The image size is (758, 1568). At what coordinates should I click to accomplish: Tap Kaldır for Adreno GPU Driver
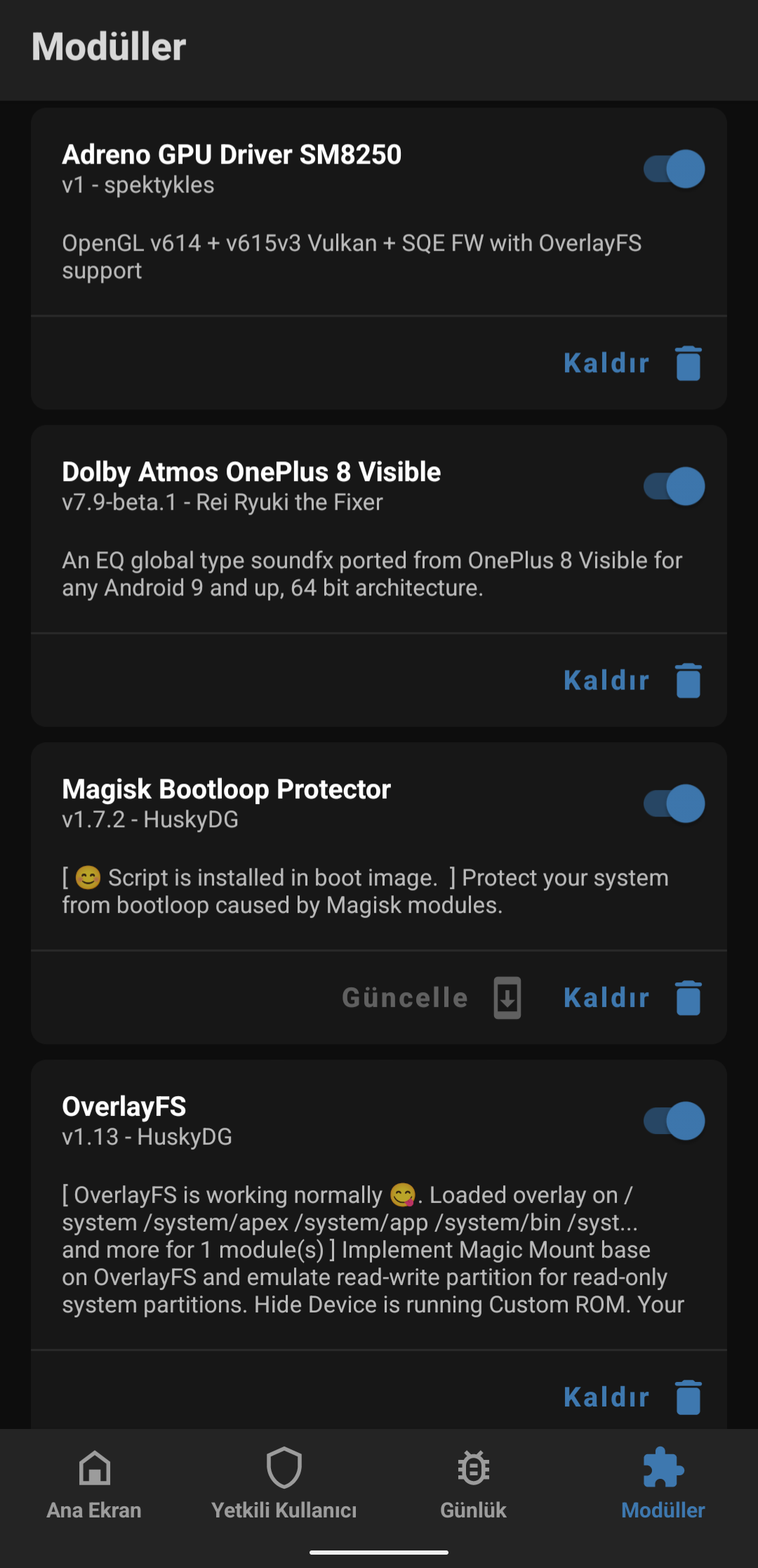coord(632,363)
